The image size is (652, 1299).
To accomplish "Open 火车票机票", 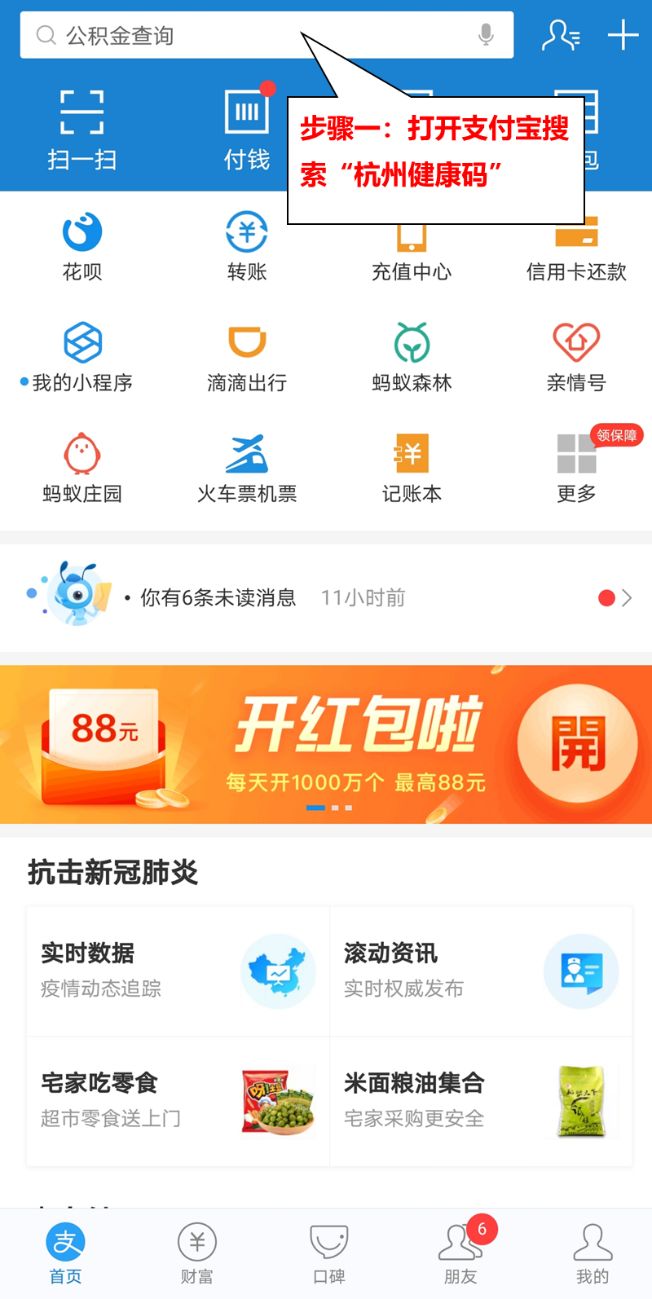I will (247, 468).
